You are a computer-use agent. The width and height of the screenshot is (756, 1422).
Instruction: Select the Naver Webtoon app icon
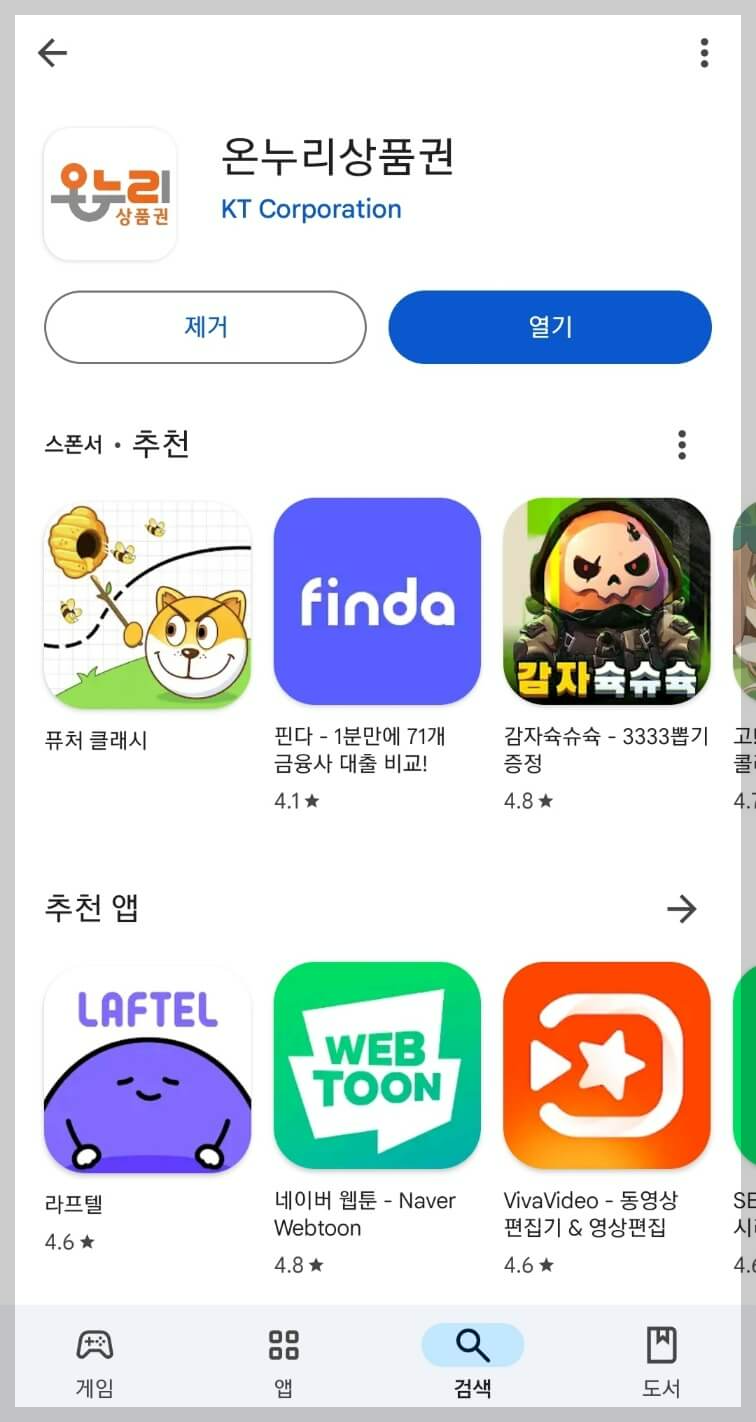pyautogui.click(x=377, y=1068)
